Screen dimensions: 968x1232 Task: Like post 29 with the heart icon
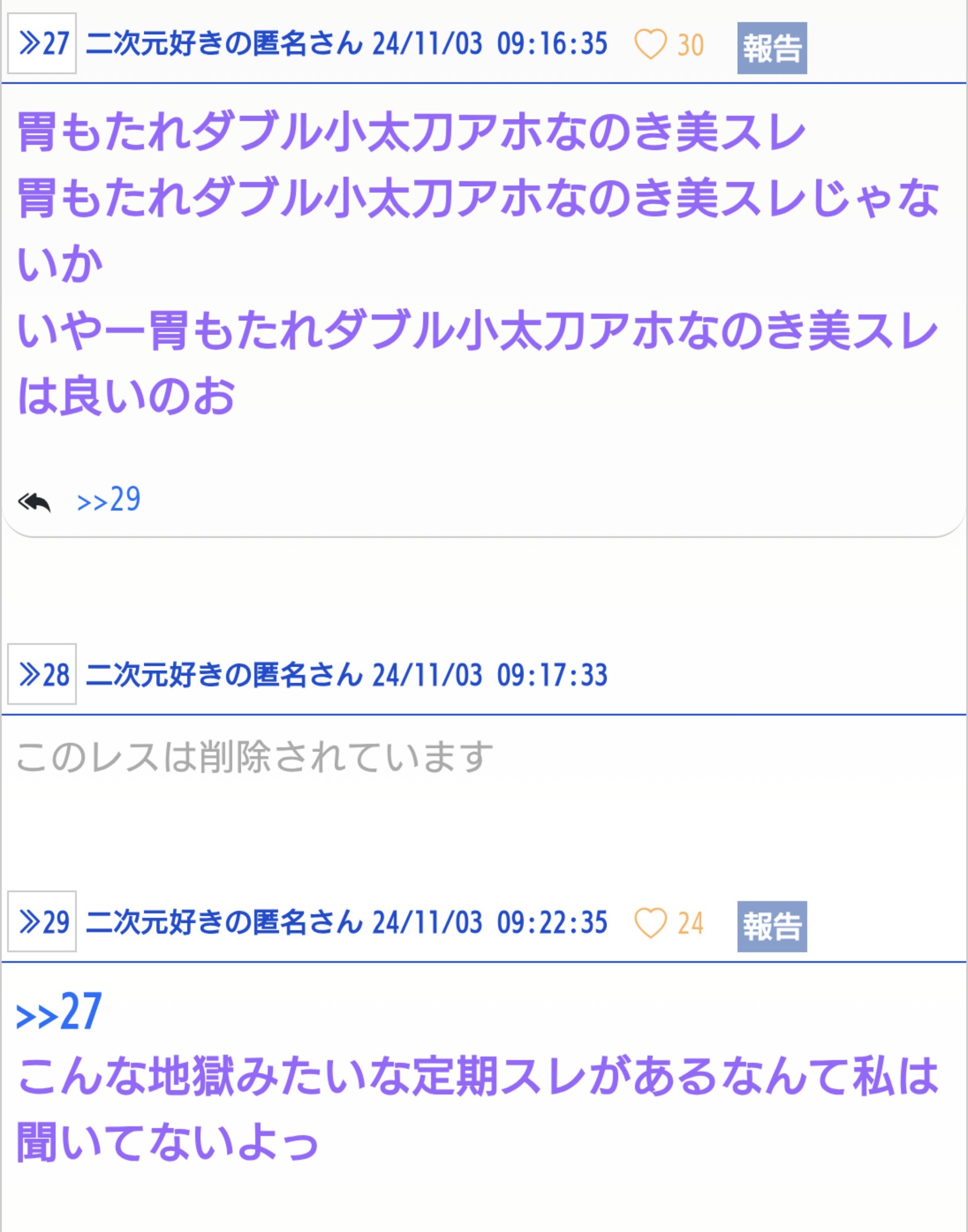tap(650, 923)
